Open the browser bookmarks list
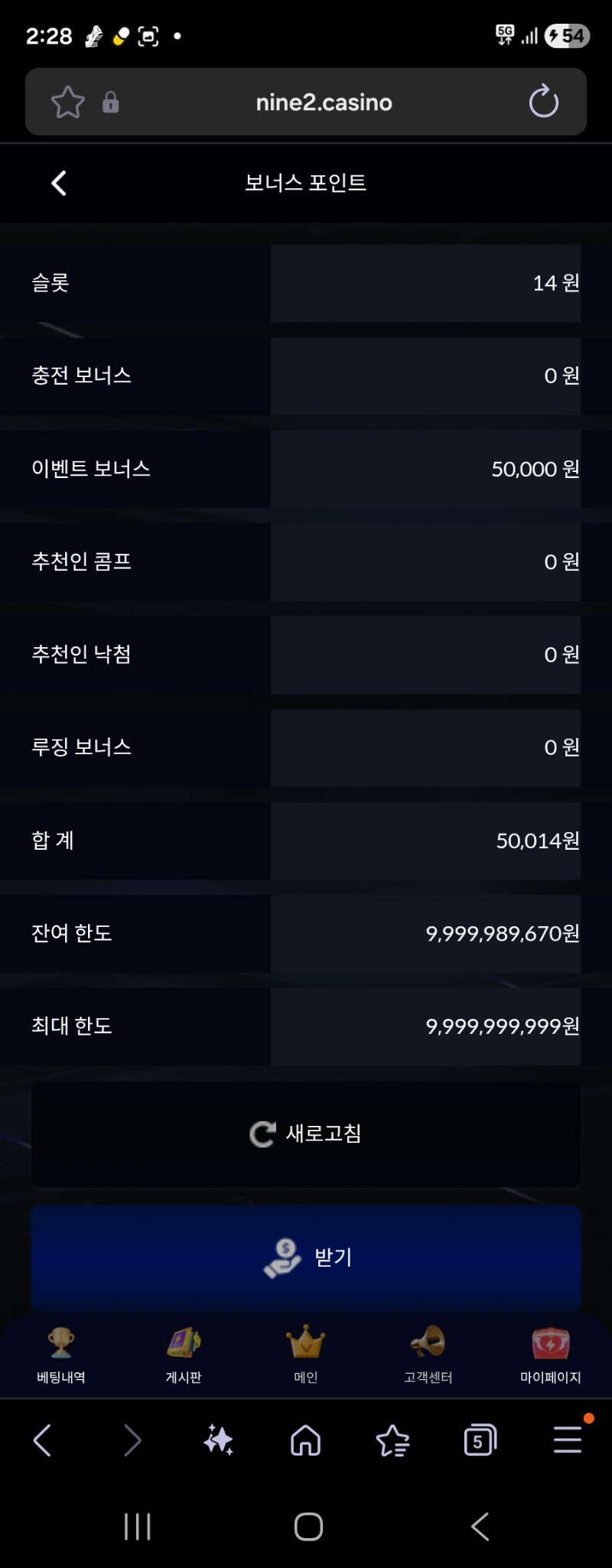The height and width of the screenshot is (1568, 612). [x=392, y=1441]
